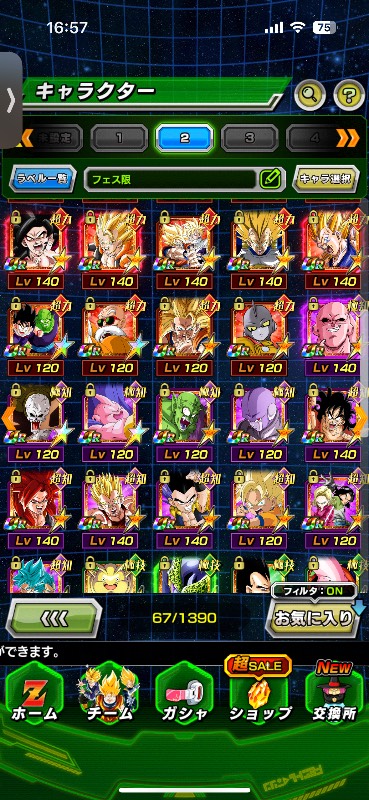Go to the ホーム tab
The width and height of the screenshot is (369, 800).
[34, 697]
